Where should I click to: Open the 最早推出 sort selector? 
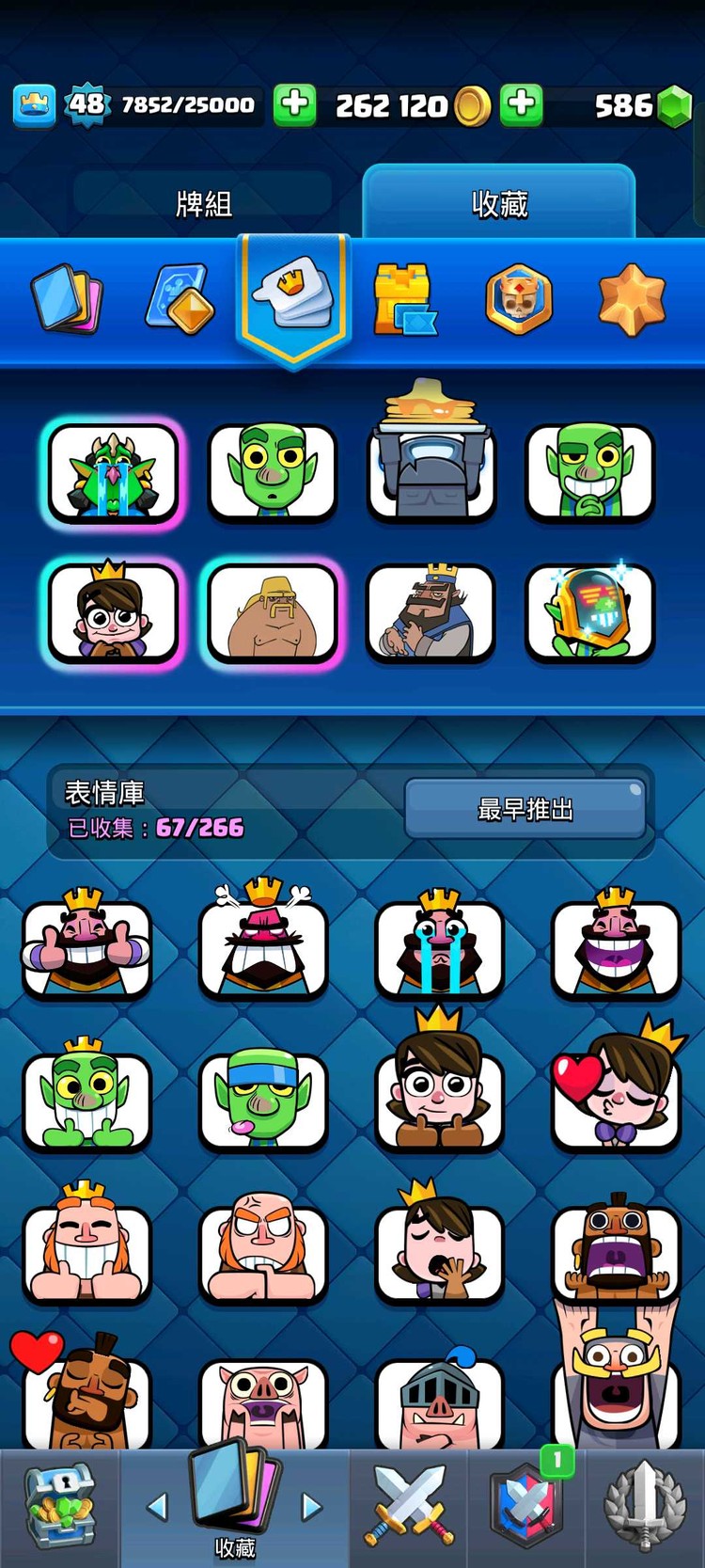tap(524, 807)
